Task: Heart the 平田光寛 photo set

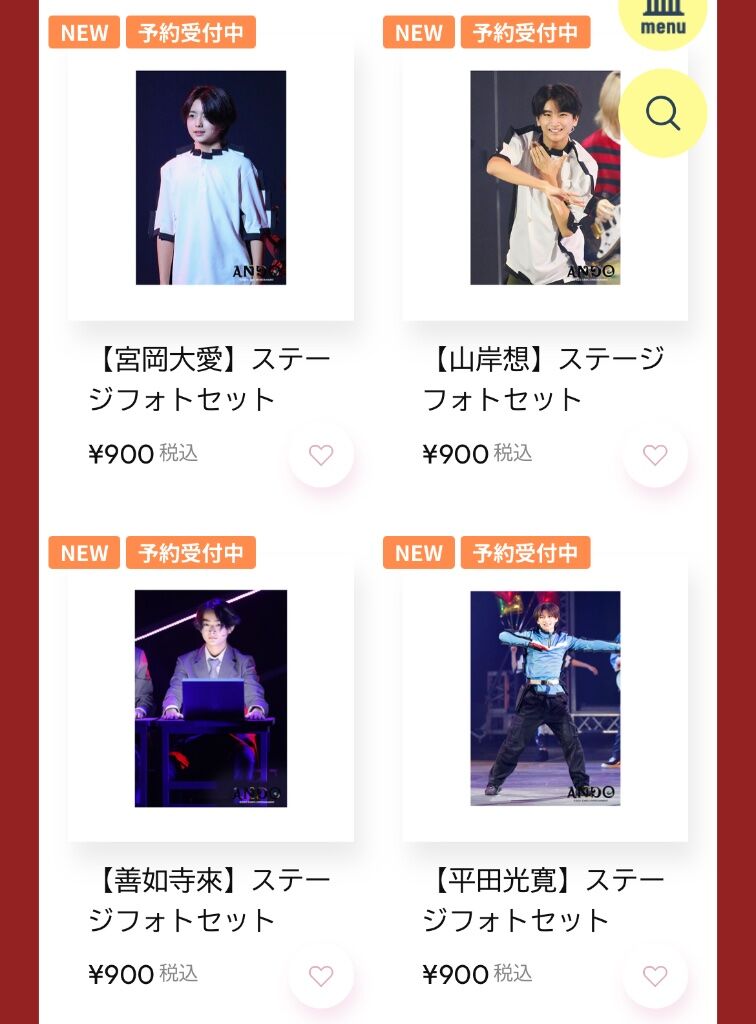Action: [x=655, y=976]
